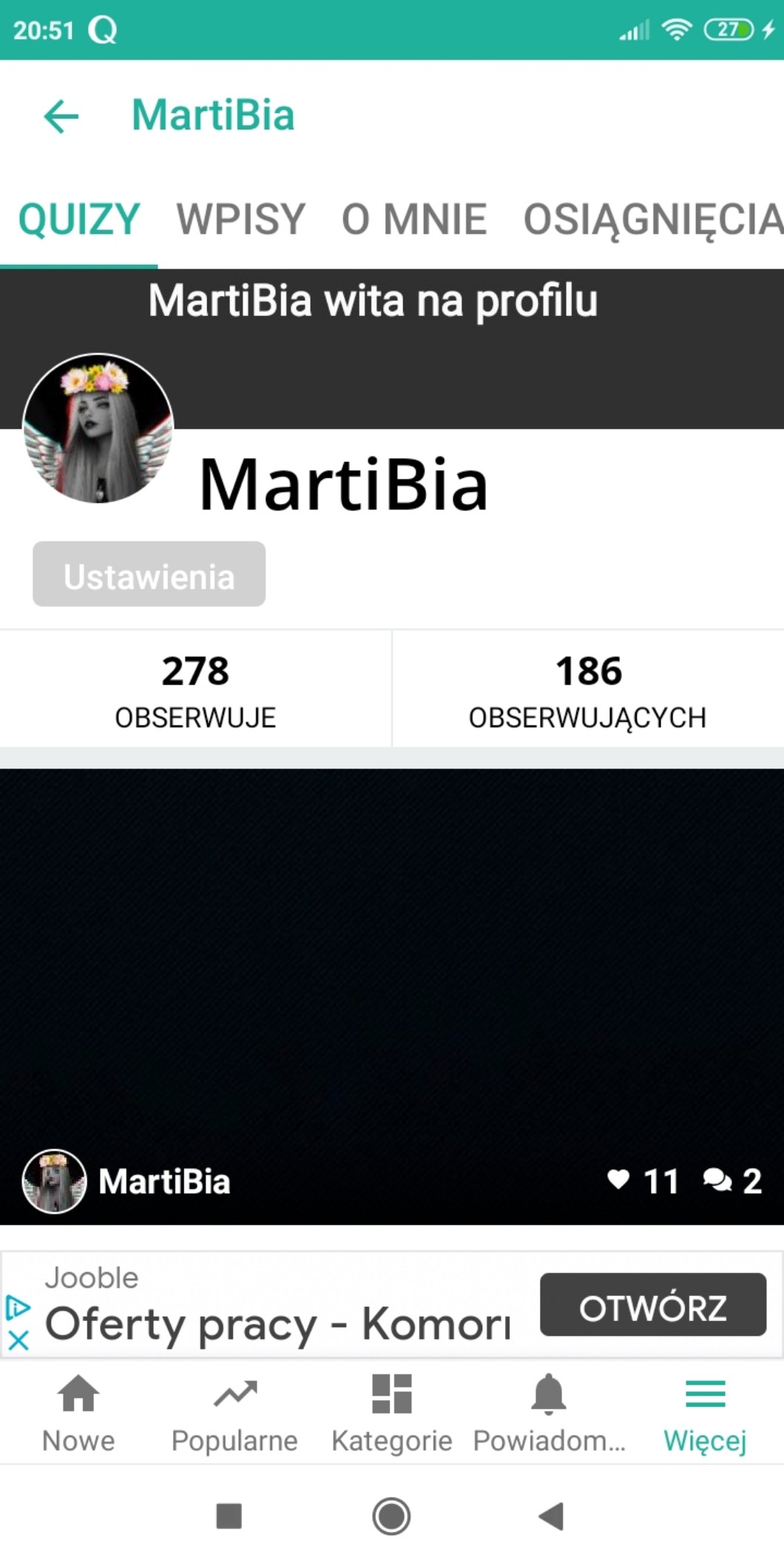Open the O MNIE tab

coord(413,220)
